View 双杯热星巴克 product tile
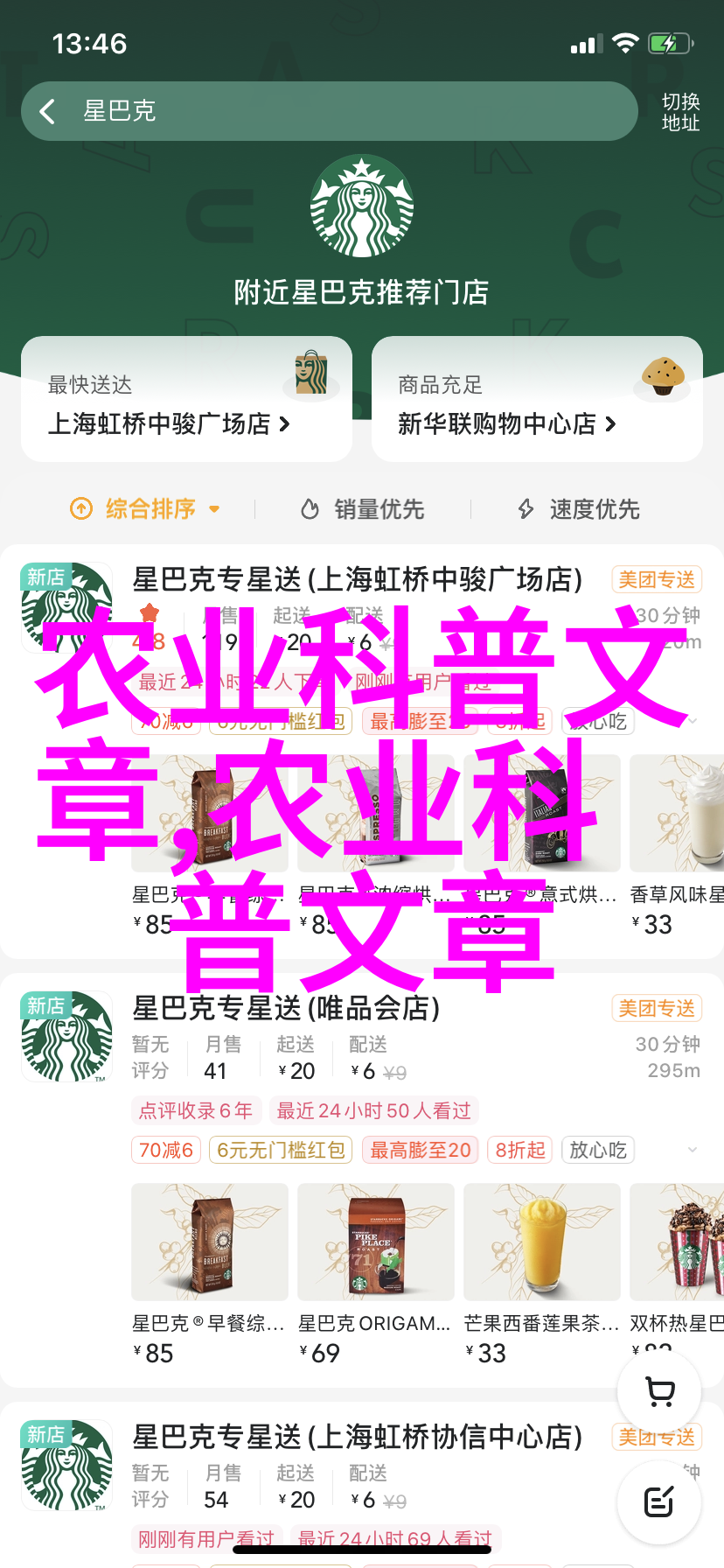Image resolution: width=724 pixels, height=1568 pixels. (x=677, y=1270)
